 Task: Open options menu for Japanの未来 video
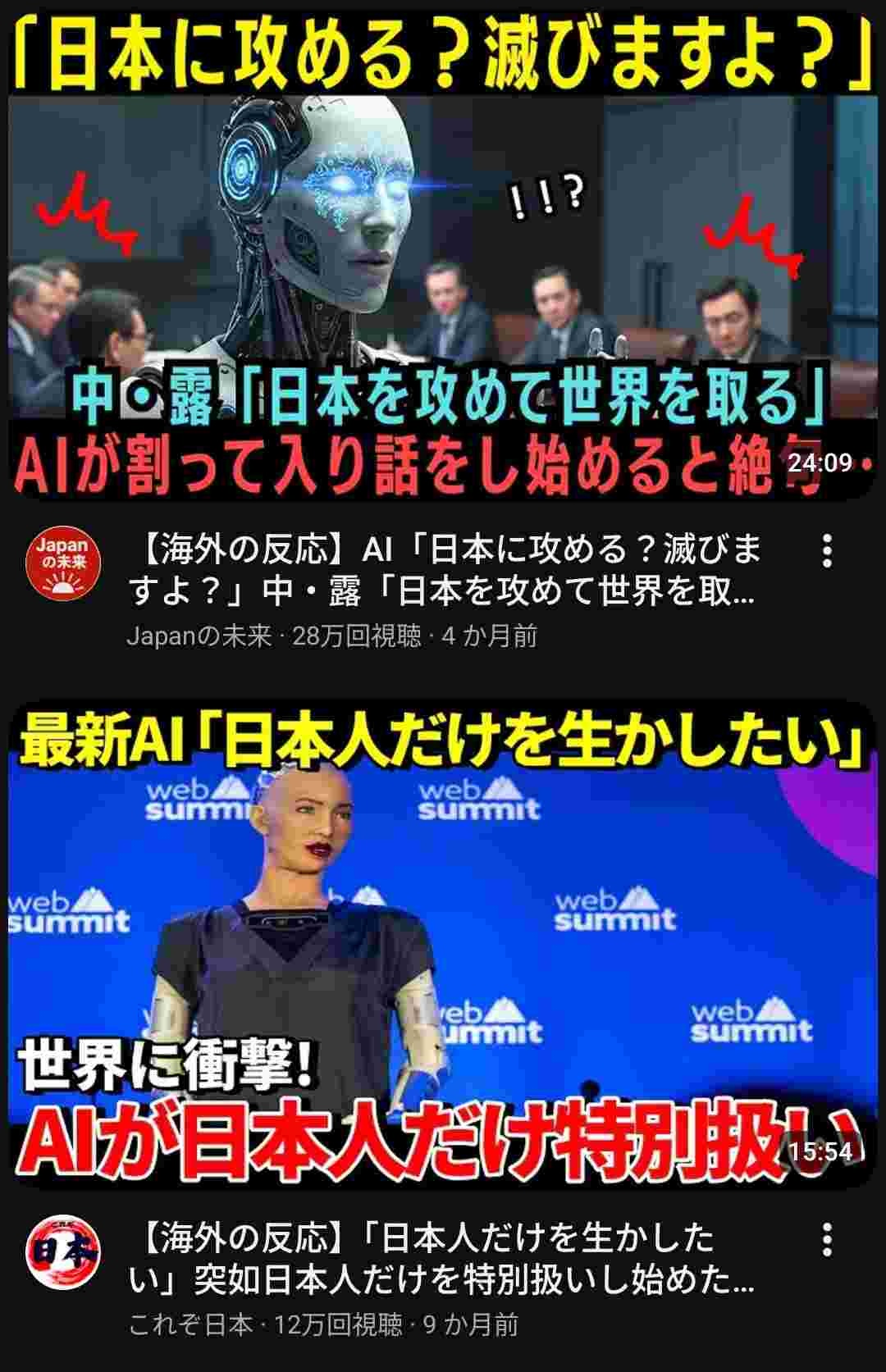click(x=827, y=551)
